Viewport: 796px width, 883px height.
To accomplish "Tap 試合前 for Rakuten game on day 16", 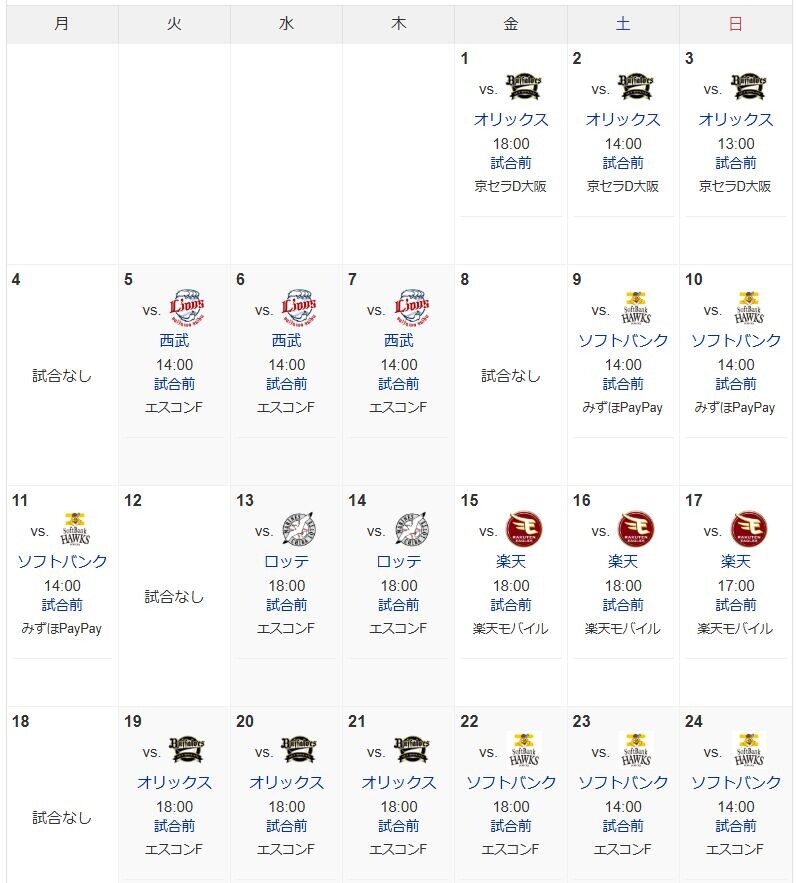I will (x=623, y=605).
